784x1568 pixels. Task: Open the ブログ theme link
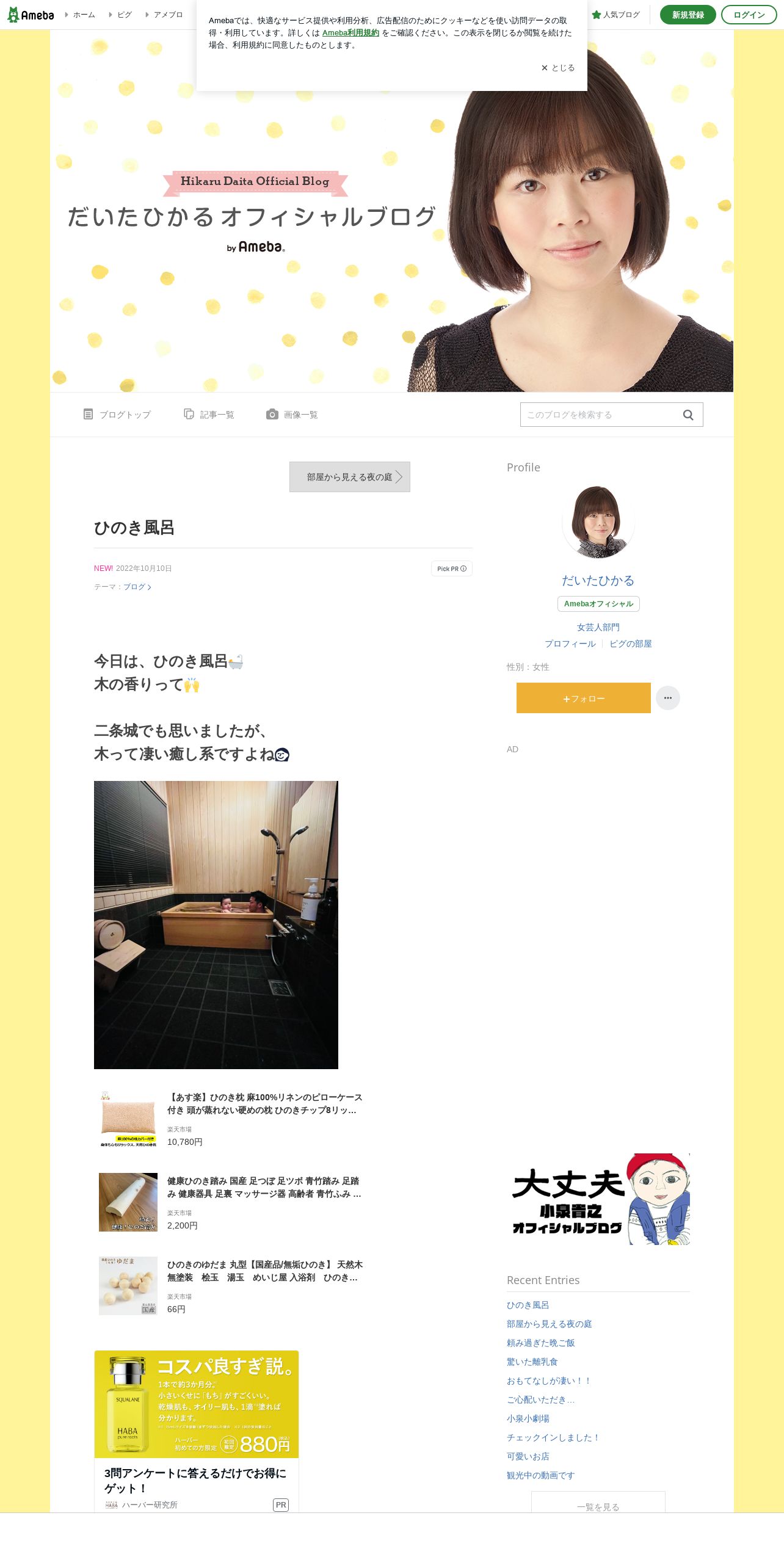point(137,587)
